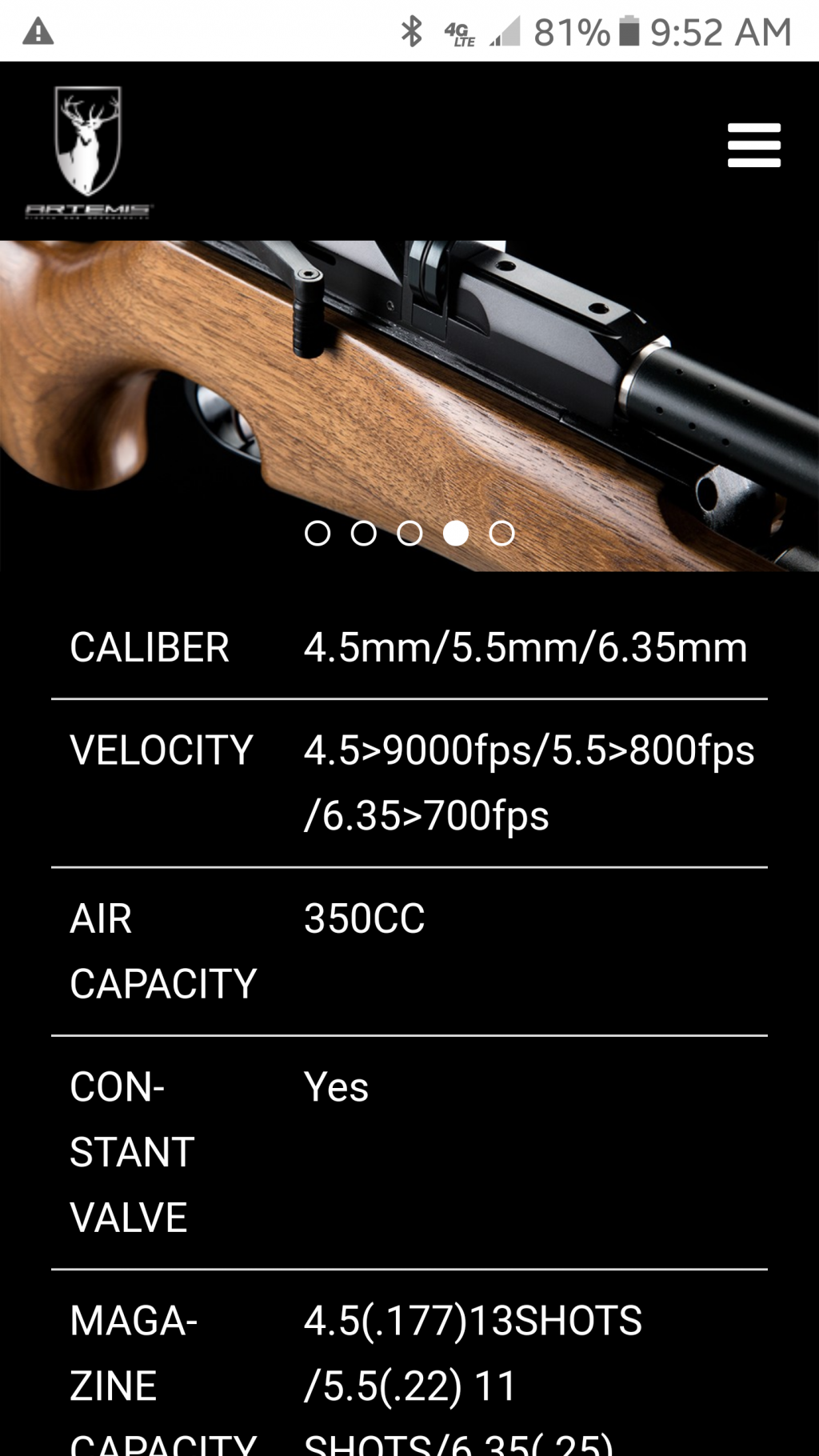Open the hamburger navigation menu
This screenshot has width=819, height=1456.
[x=753, y=145]
